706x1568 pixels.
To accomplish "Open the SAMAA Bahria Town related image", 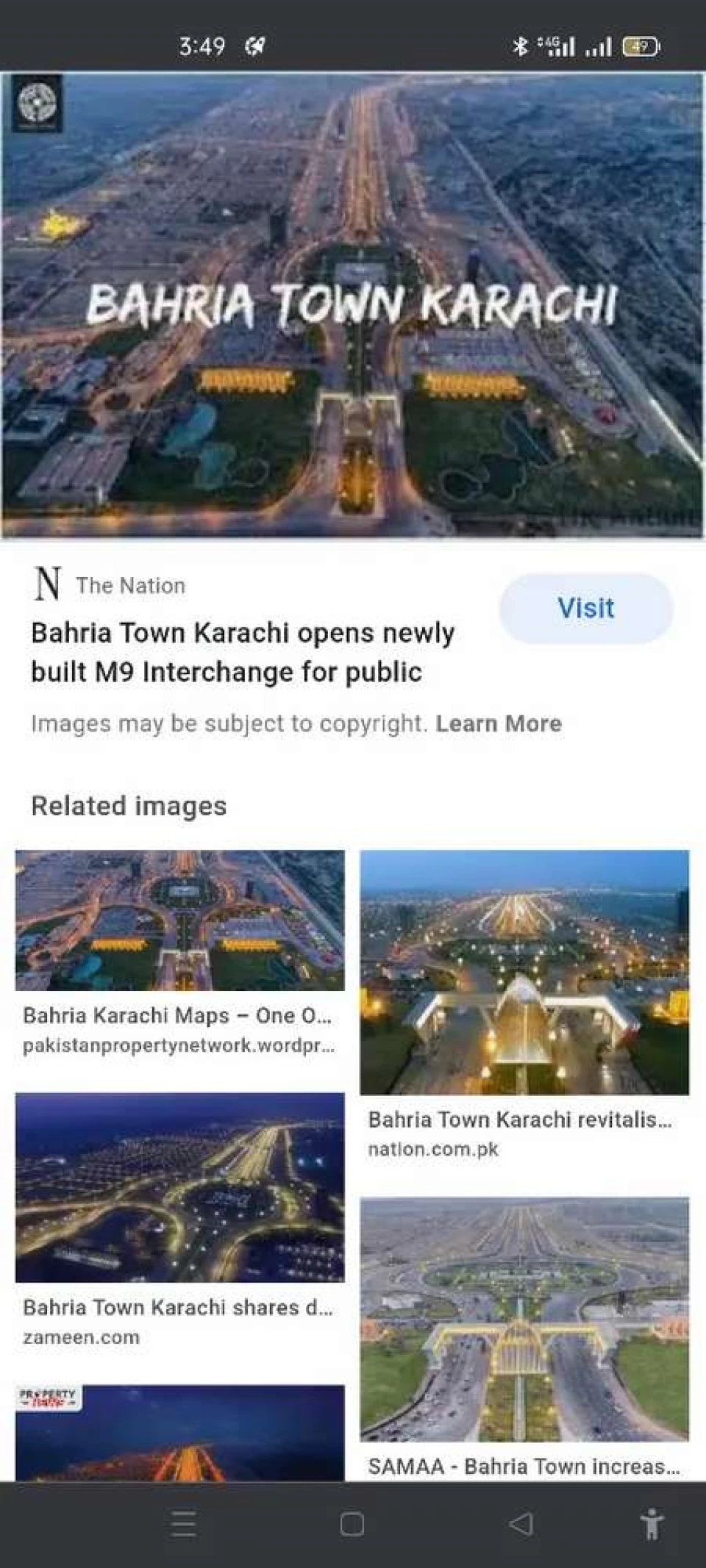I will [x=524, y=1319].
